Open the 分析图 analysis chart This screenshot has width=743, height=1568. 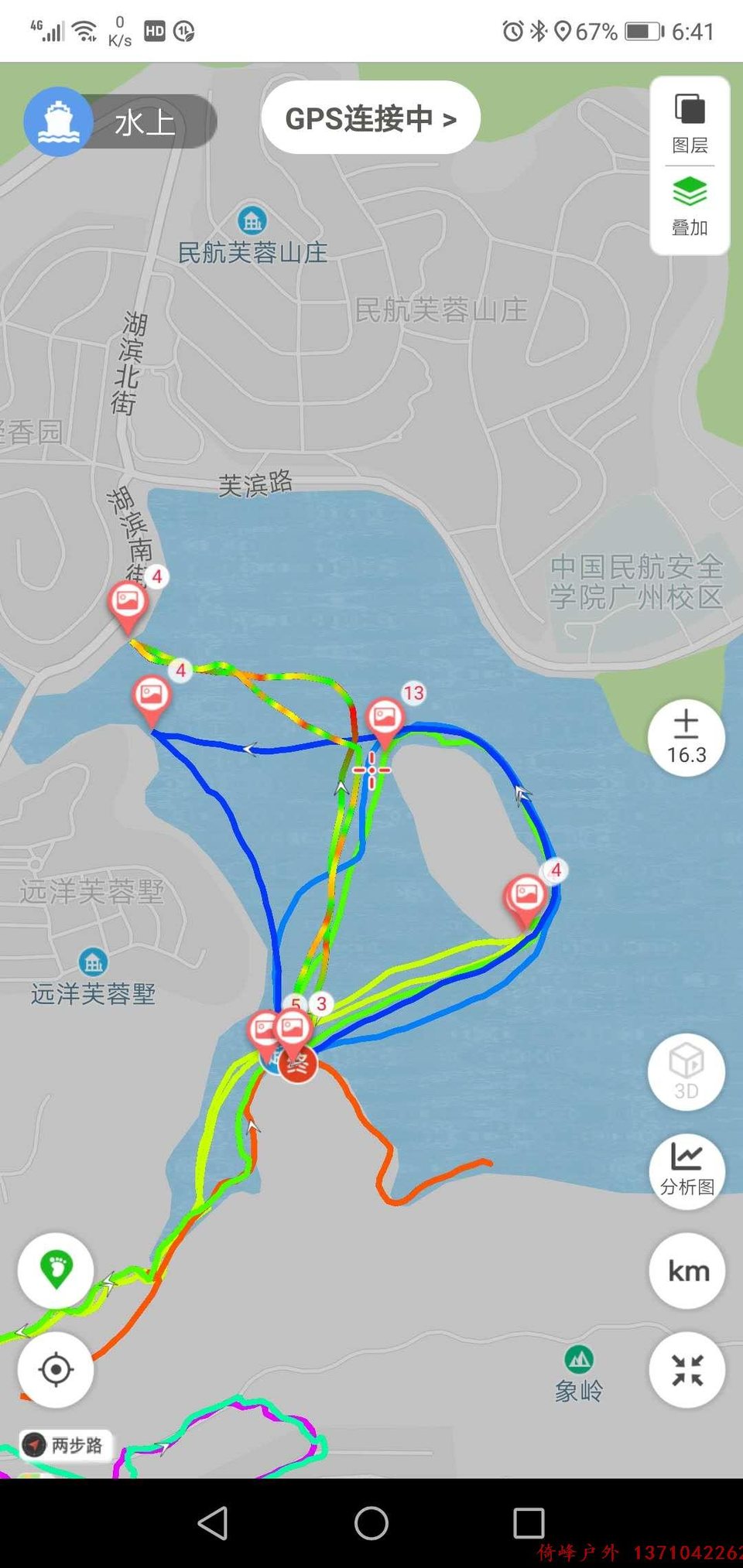click(x=687, y=1170)
